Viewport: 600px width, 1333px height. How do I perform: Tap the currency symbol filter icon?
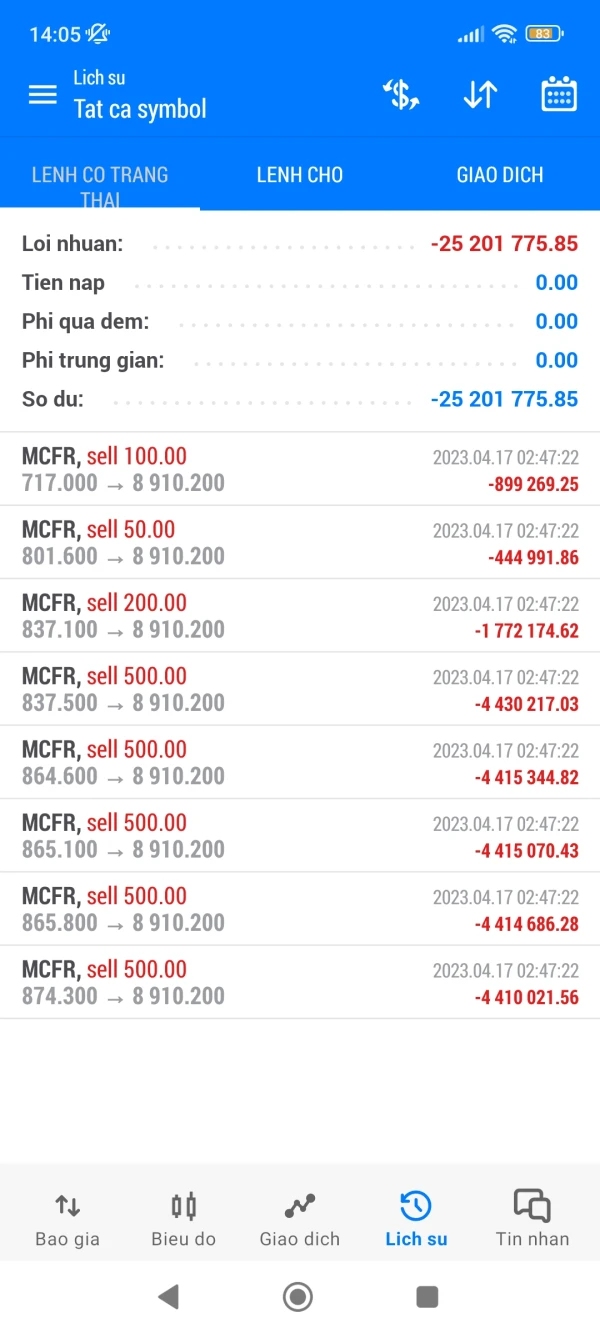[401, 95]
